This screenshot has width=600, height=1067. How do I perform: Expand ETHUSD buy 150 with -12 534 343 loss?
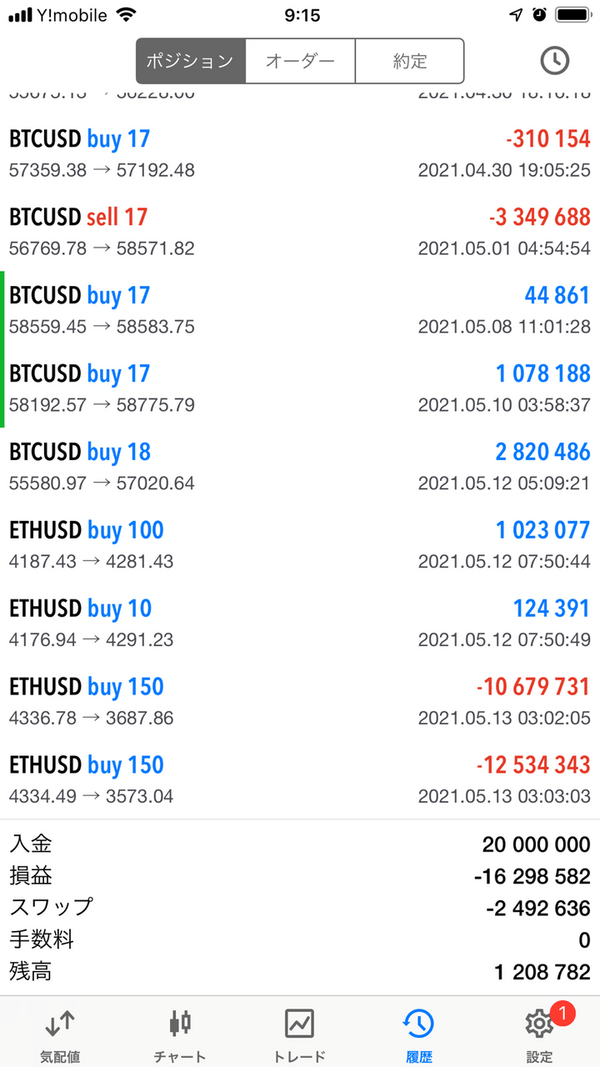[300, 779]
